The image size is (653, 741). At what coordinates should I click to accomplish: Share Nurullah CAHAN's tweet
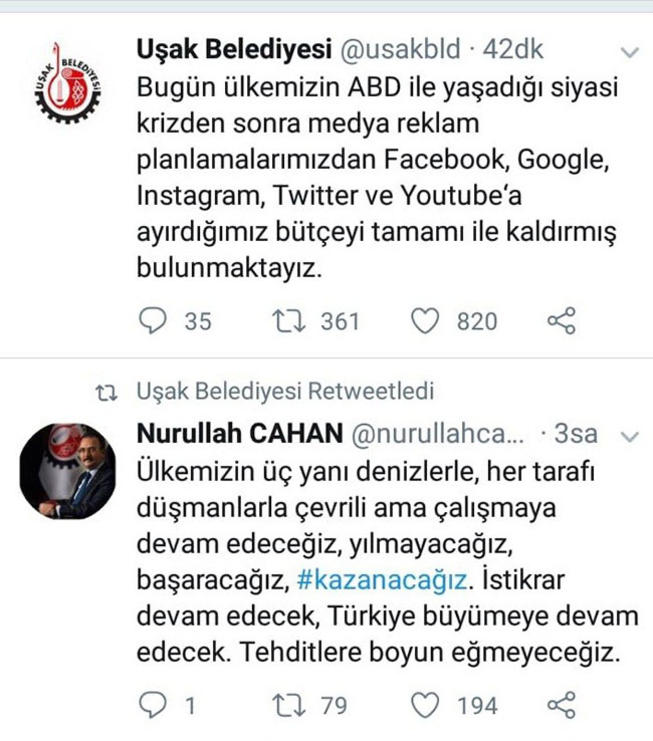click(x=562, y=706)
